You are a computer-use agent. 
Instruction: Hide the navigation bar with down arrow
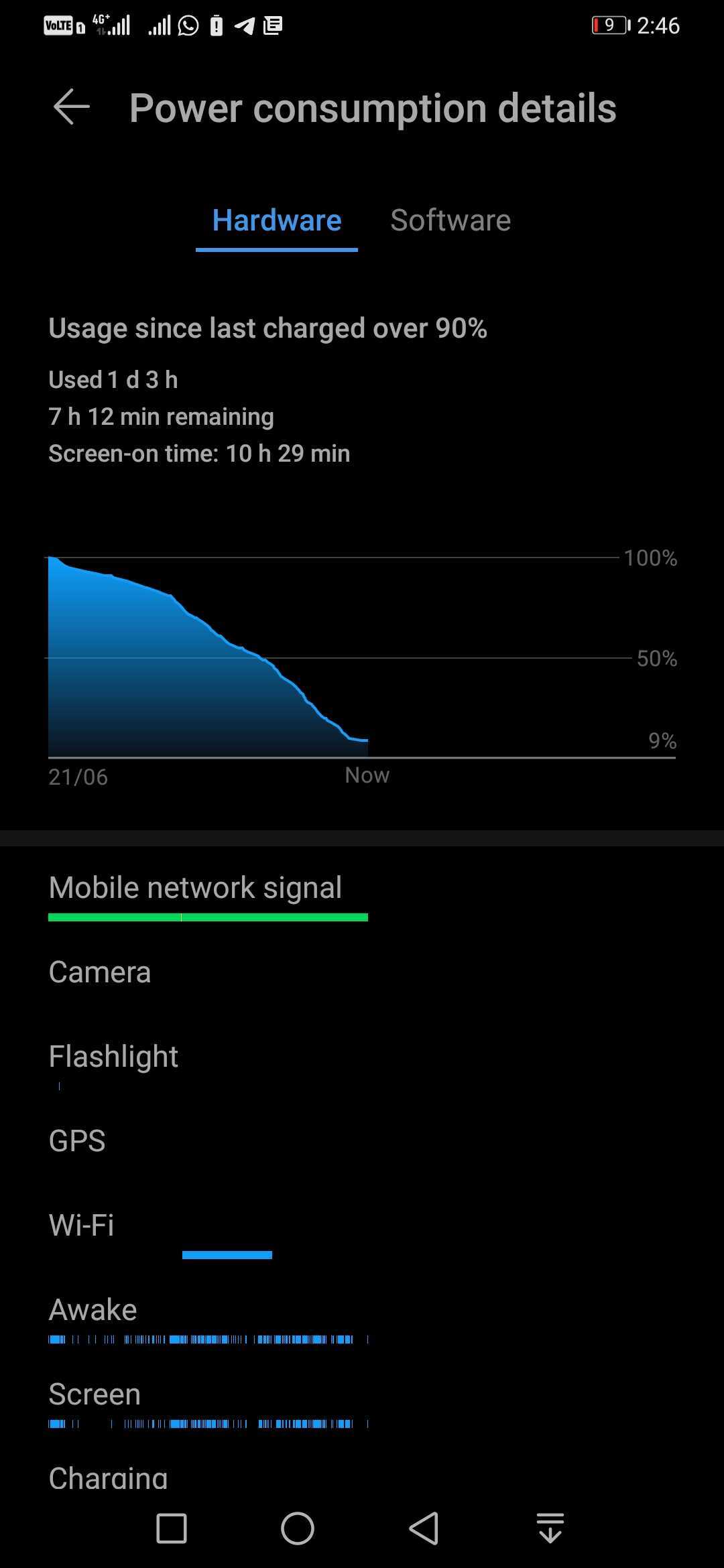[550, 1528]
